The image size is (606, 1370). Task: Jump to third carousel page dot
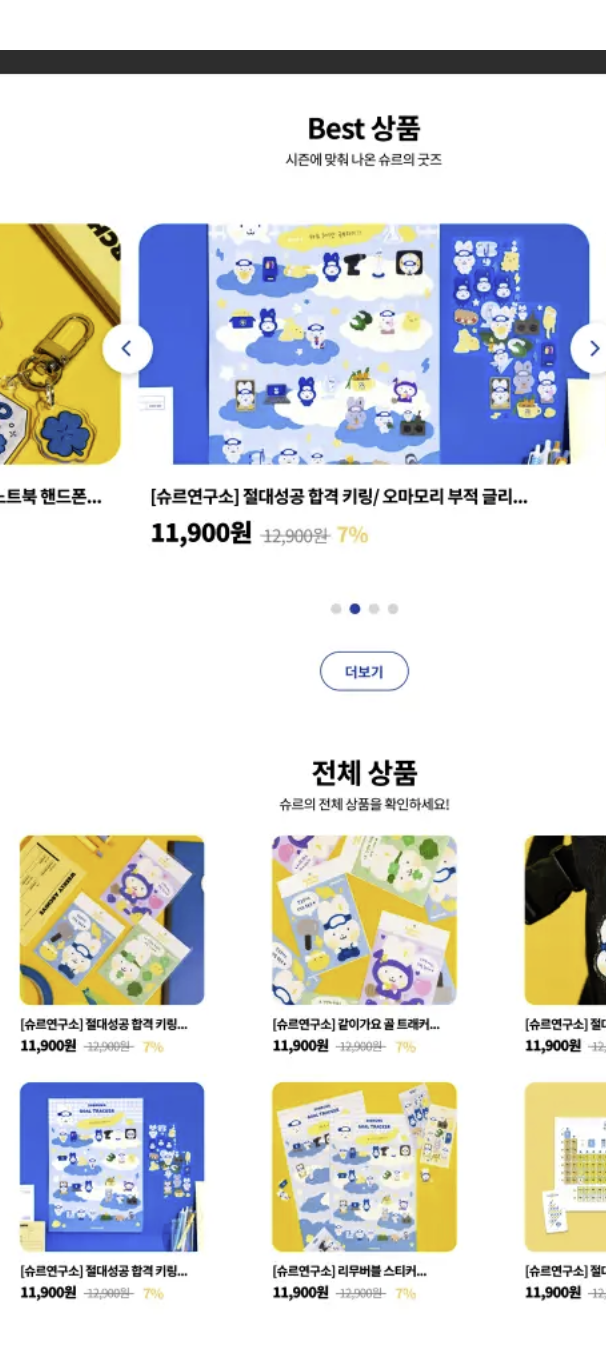(374, 608)
